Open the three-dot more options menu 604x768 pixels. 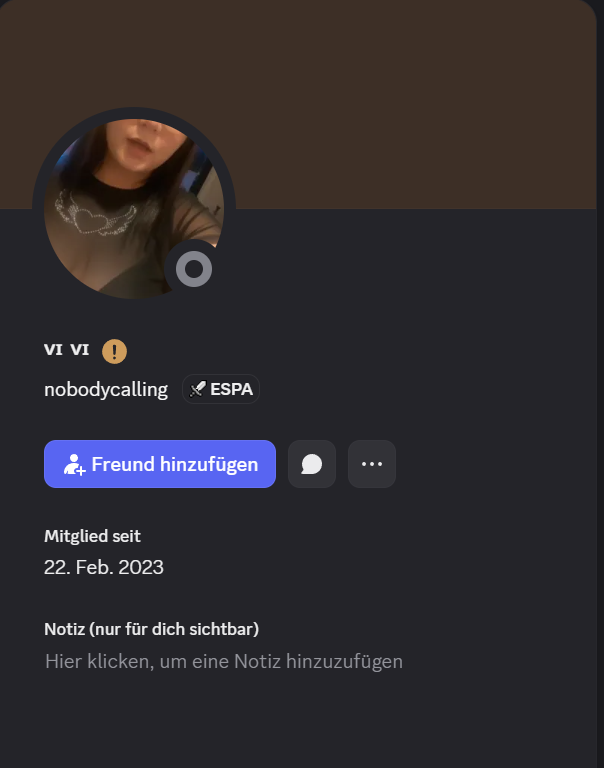372,464
